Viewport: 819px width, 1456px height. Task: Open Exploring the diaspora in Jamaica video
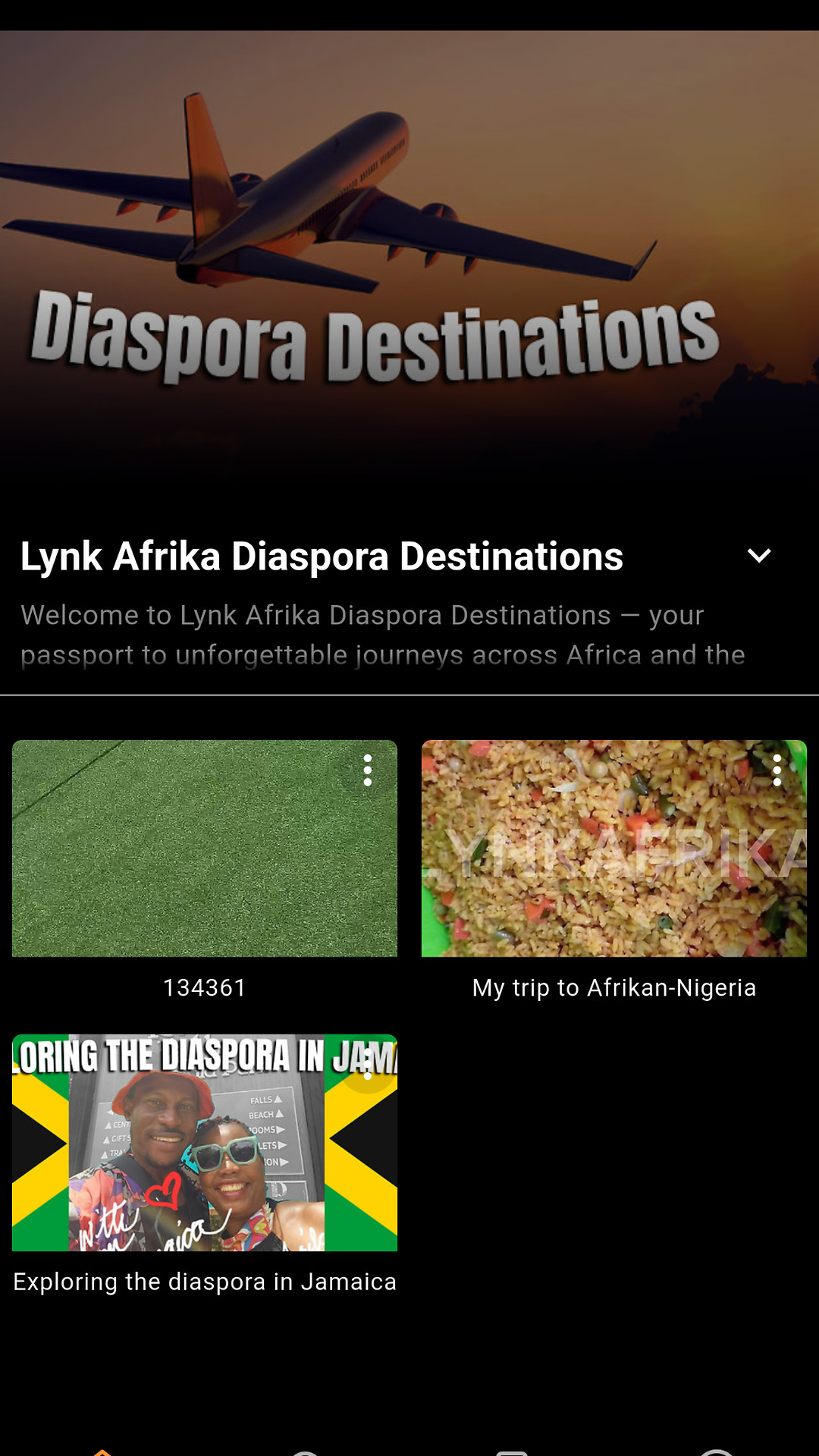pos(205,1143)
